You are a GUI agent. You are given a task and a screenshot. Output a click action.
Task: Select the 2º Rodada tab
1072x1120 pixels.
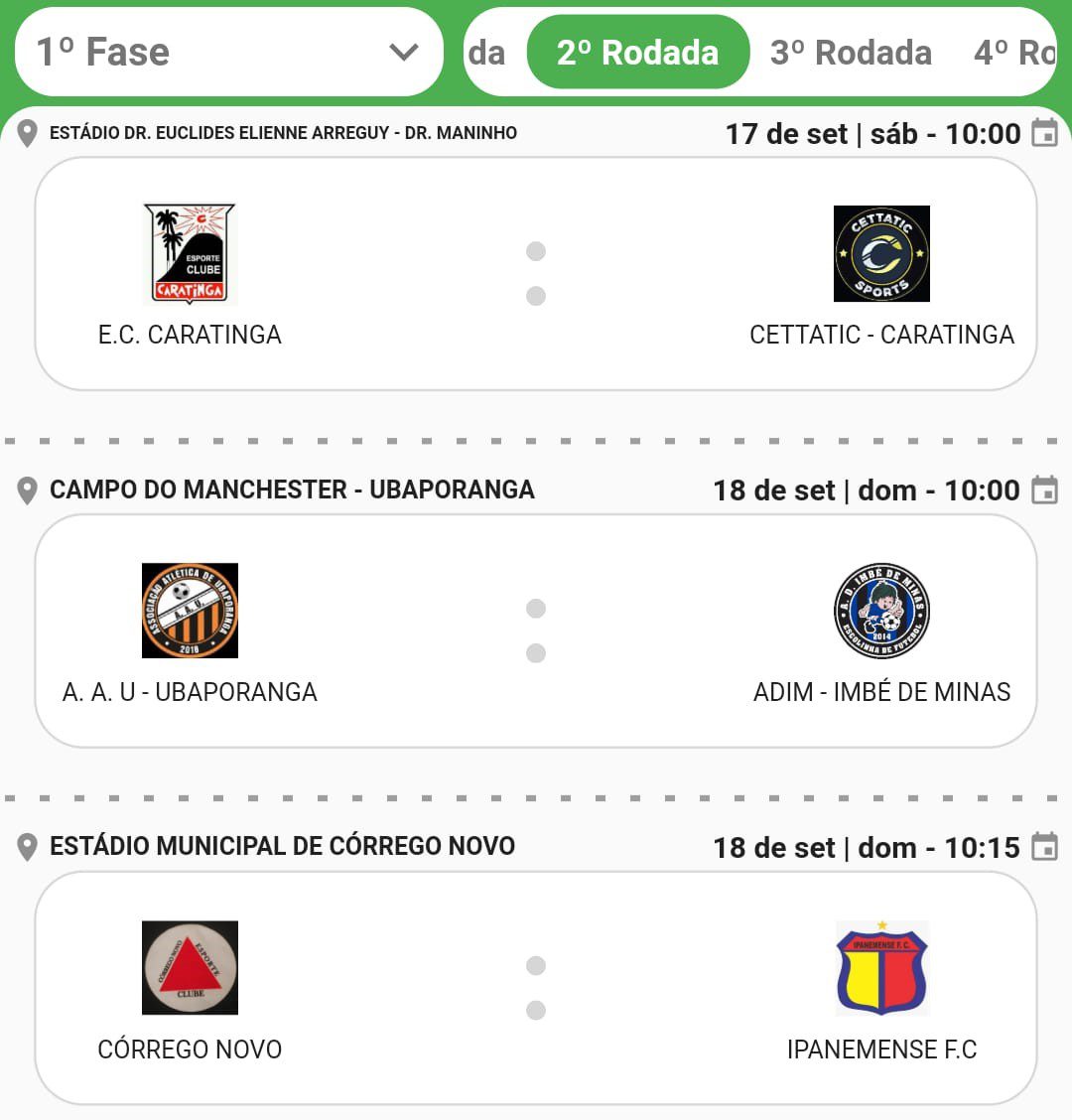pyautogui.click(x=637, y=53)
